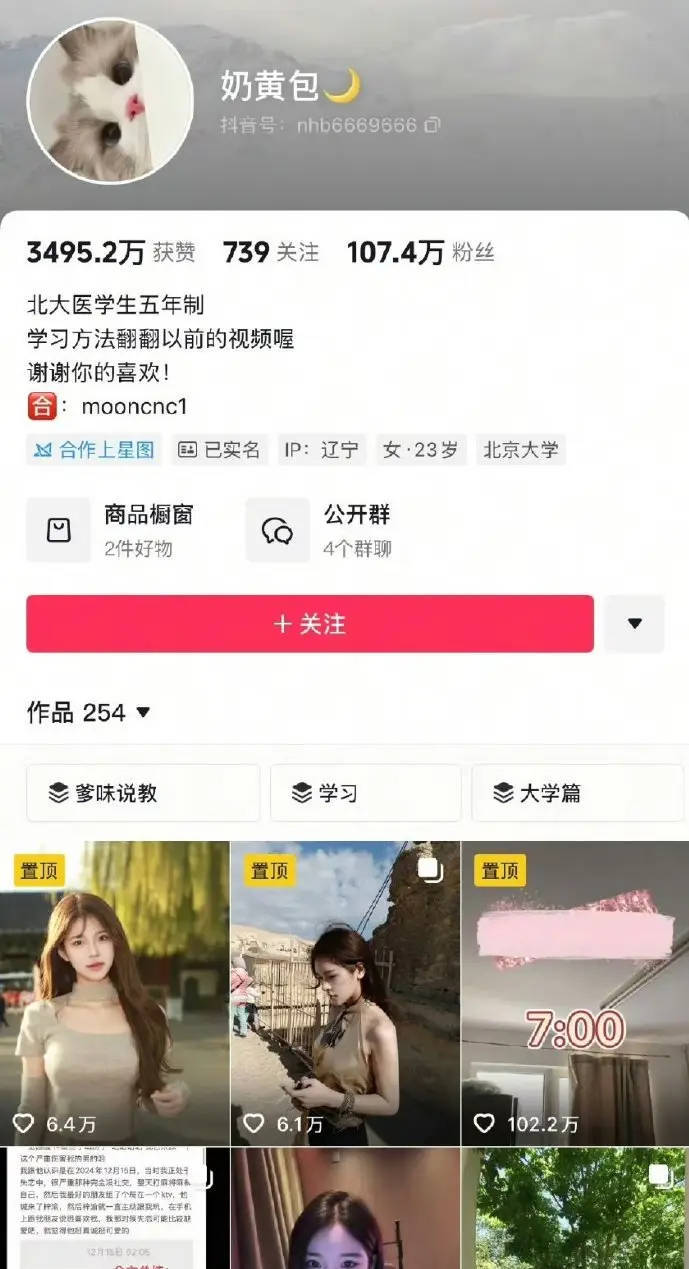Open the 爹味说教 collection
Screen dimensions: 689x1269
click(143, 793)
